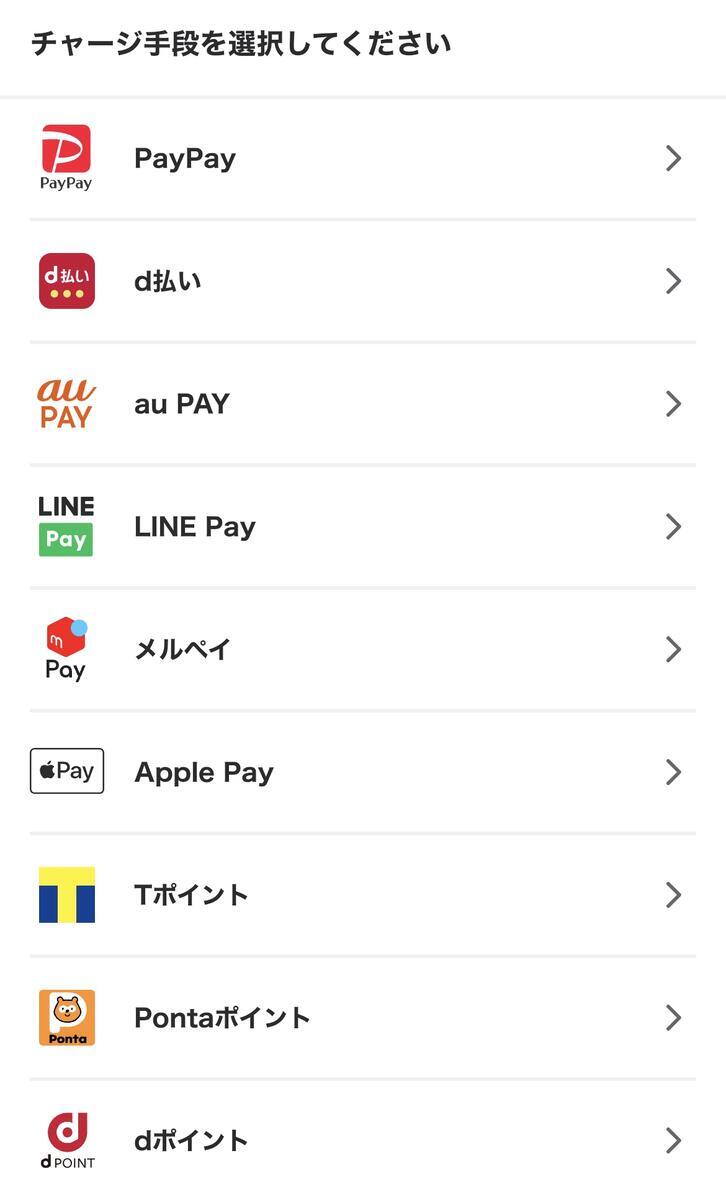Click the dPOINT icon
726x1200 pixels.
pos(65,1139)
